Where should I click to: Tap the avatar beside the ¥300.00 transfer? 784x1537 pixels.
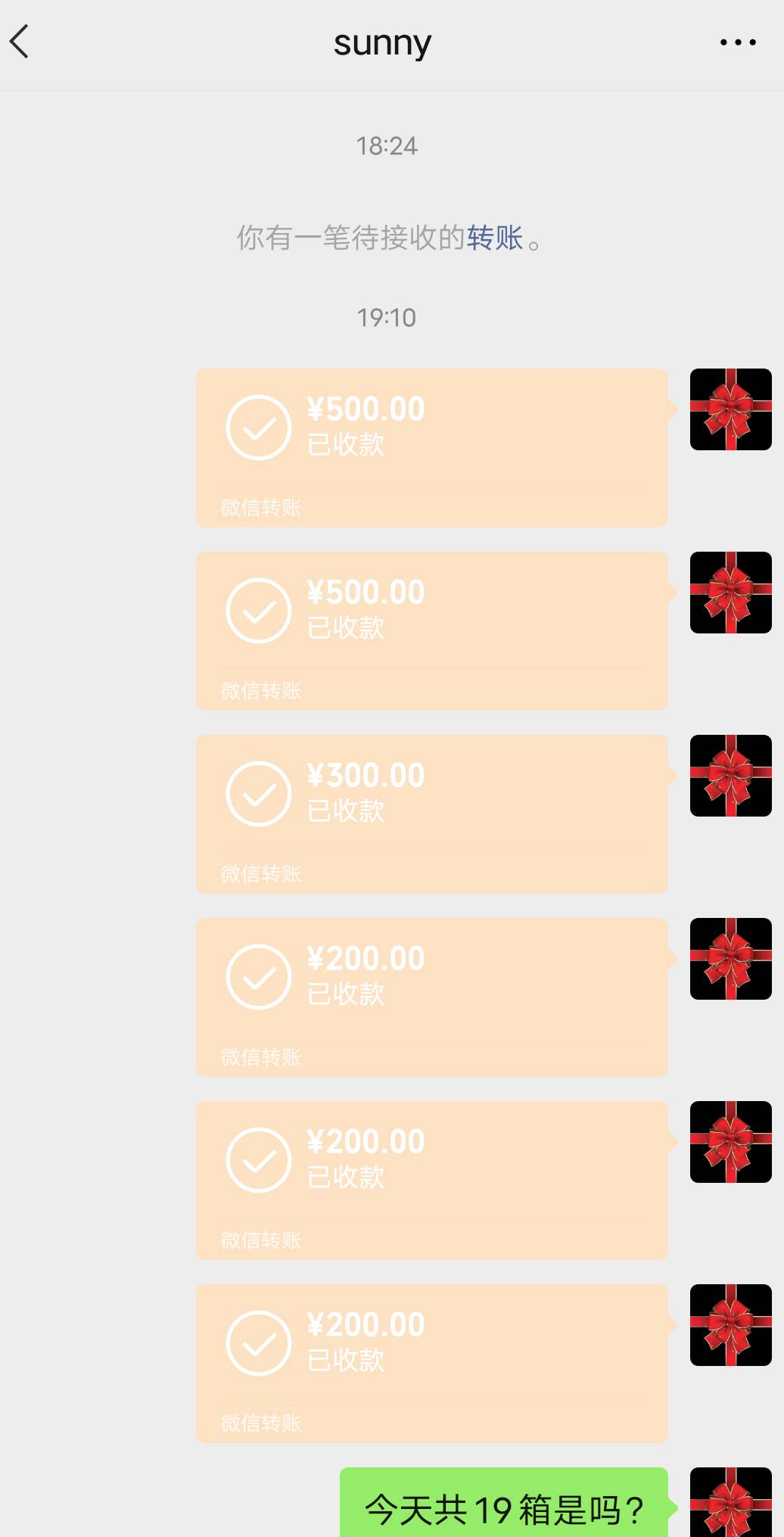(x=730, y=776)
